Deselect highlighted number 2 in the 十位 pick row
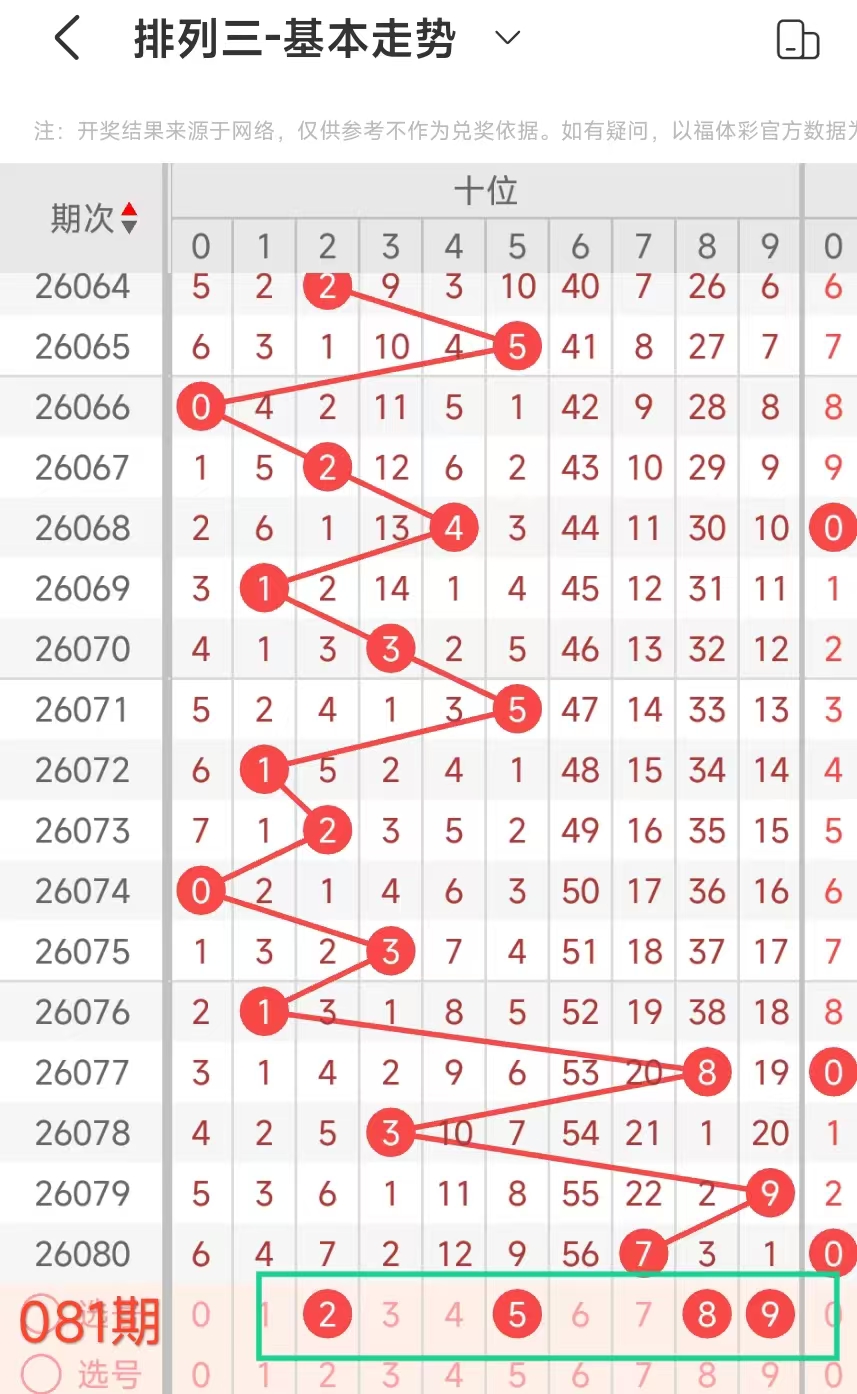This screenshot has height=1394, width=857. (x=327, y=1314)
